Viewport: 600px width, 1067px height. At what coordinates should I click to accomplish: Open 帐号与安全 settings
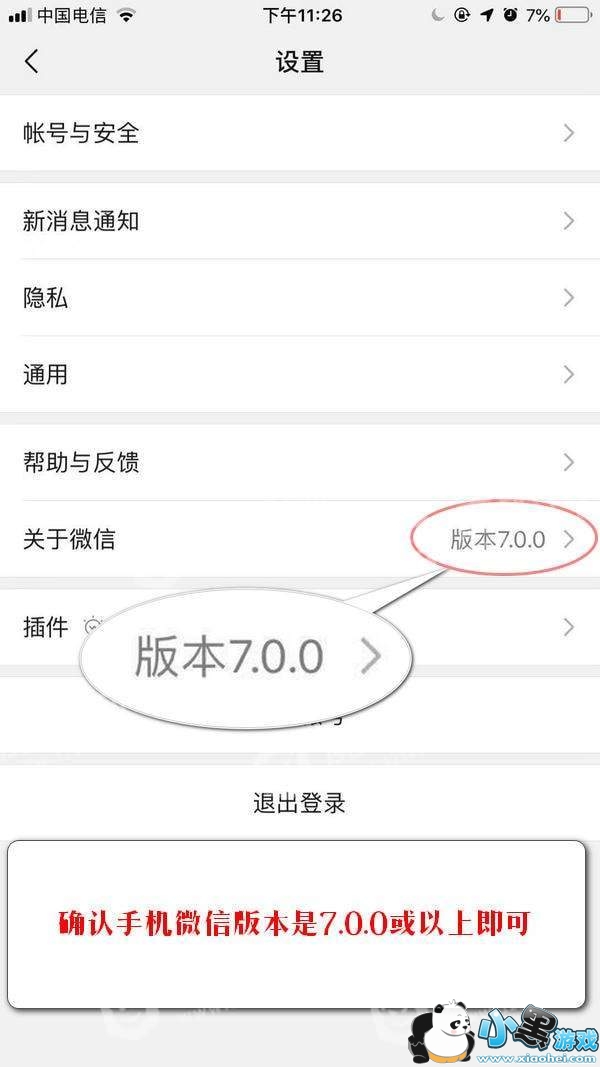point(300,133)
